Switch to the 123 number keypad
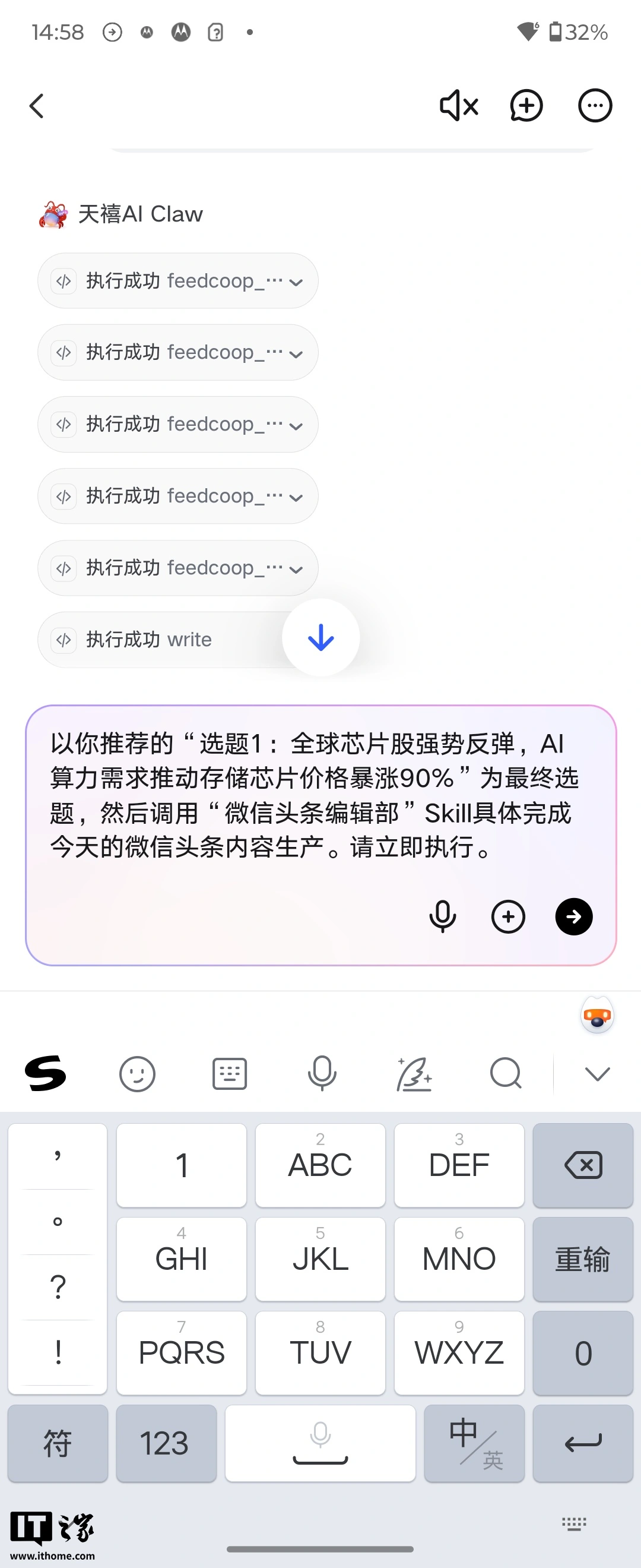The height and width of the screenshot is (1568, 641). [x=166, y=1443]
